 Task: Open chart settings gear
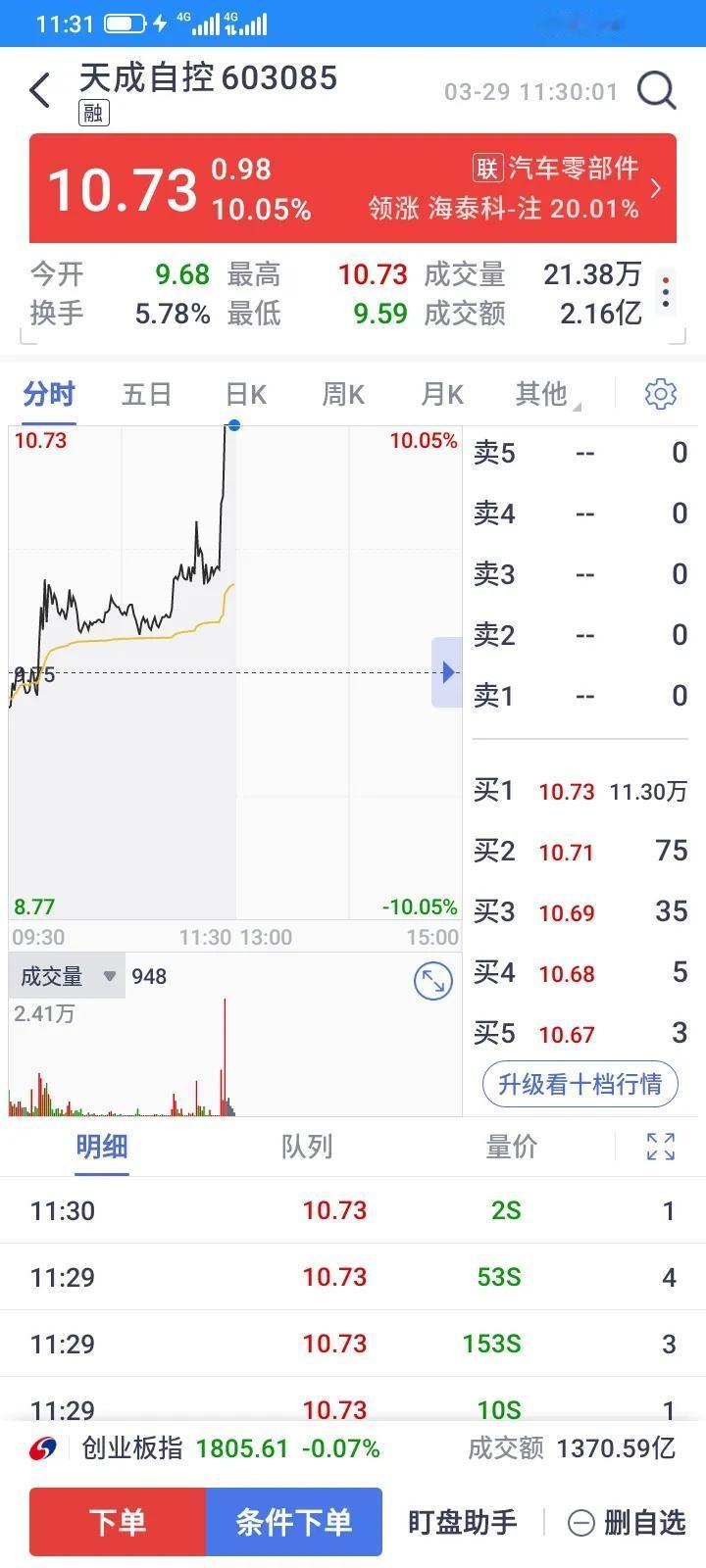point(660,394)
